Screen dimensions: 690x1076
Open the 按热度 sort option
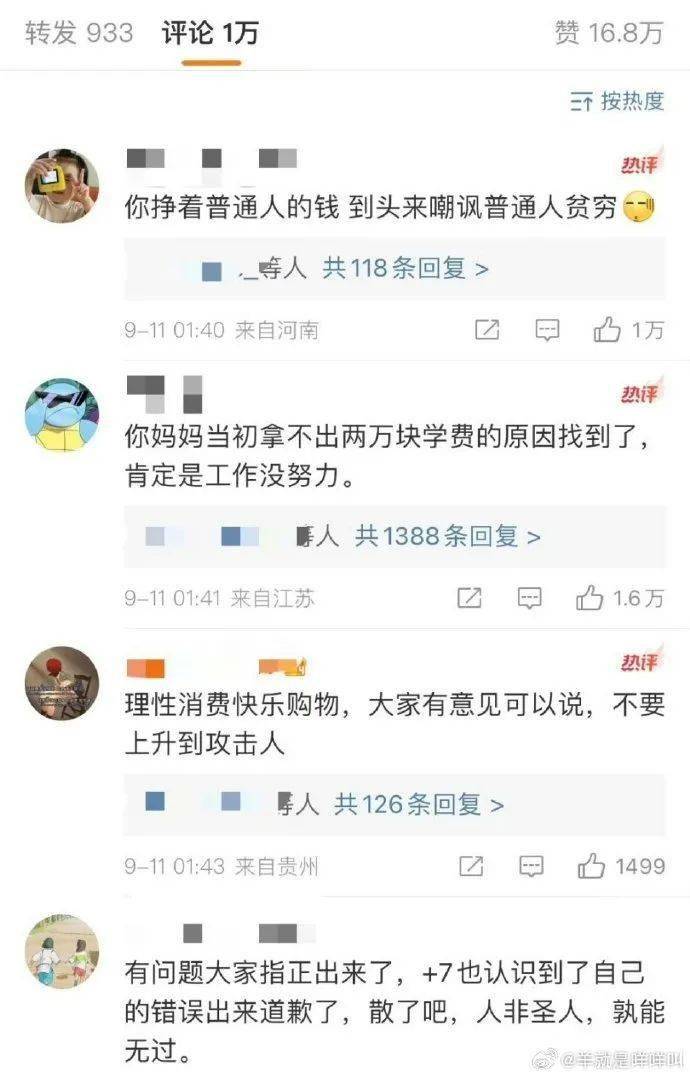(618, 101)
